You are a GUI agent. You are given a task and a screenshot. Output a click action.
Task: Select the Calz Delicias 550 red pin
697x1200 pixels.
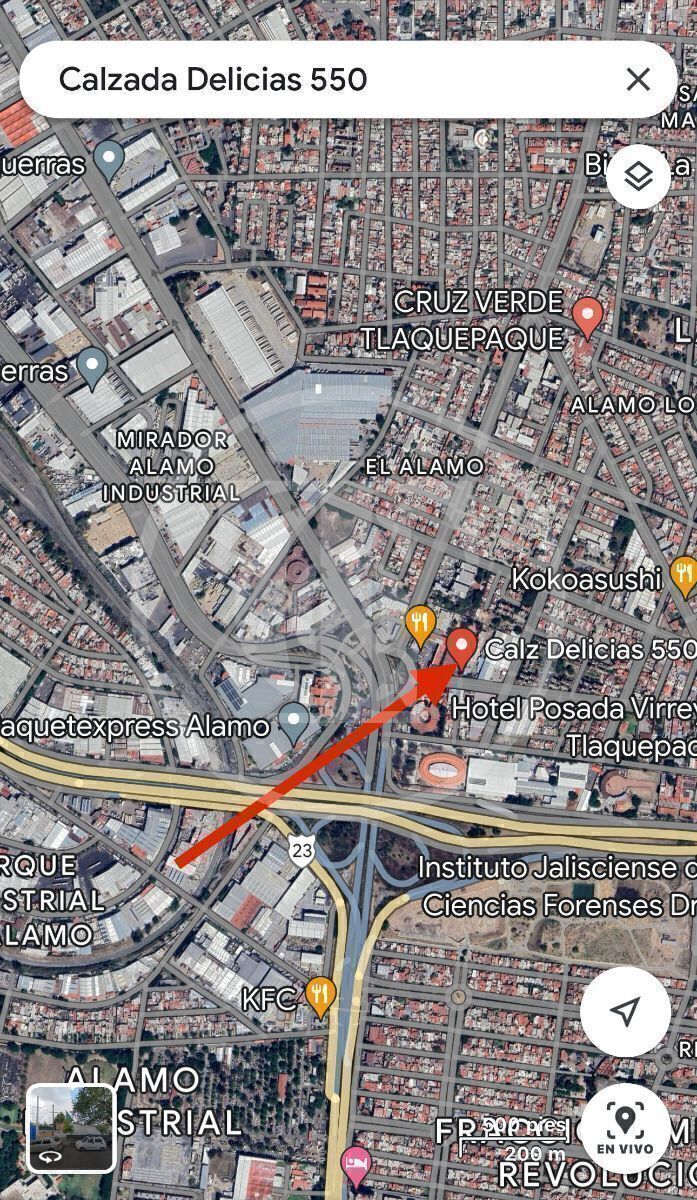point(461,646)
